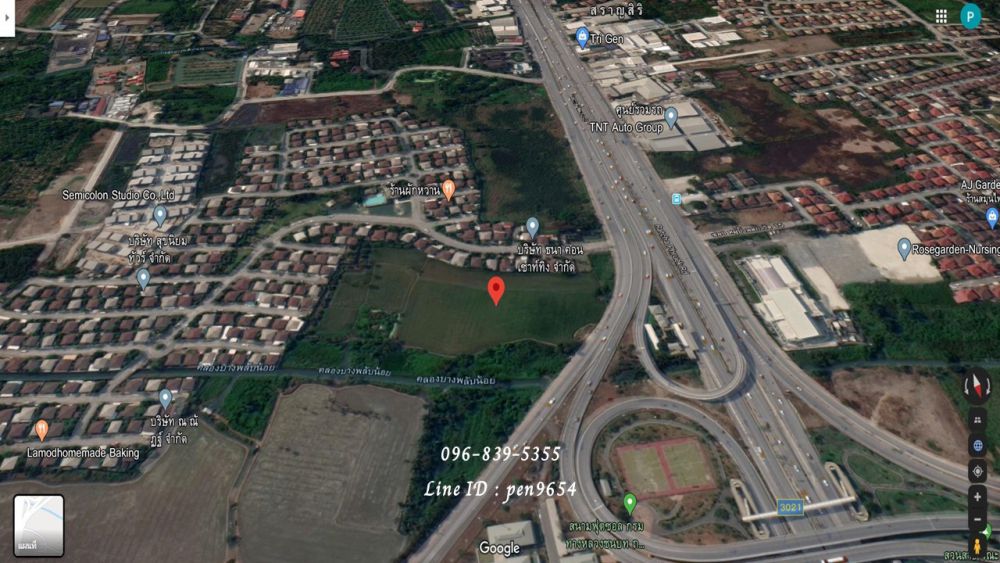
Task: Zoom out of the map
Action: coord(977,519)
